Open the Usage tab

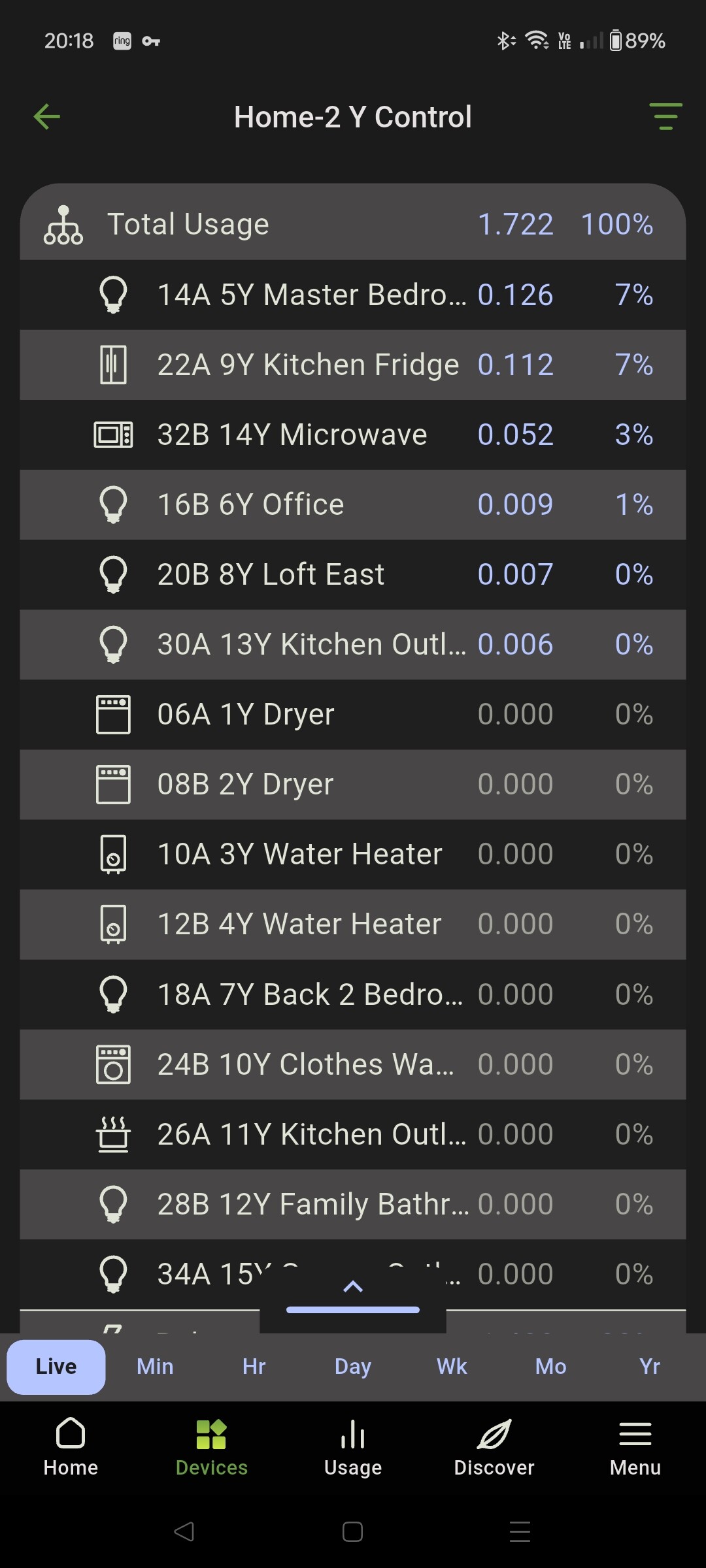tap(353, 1446)
